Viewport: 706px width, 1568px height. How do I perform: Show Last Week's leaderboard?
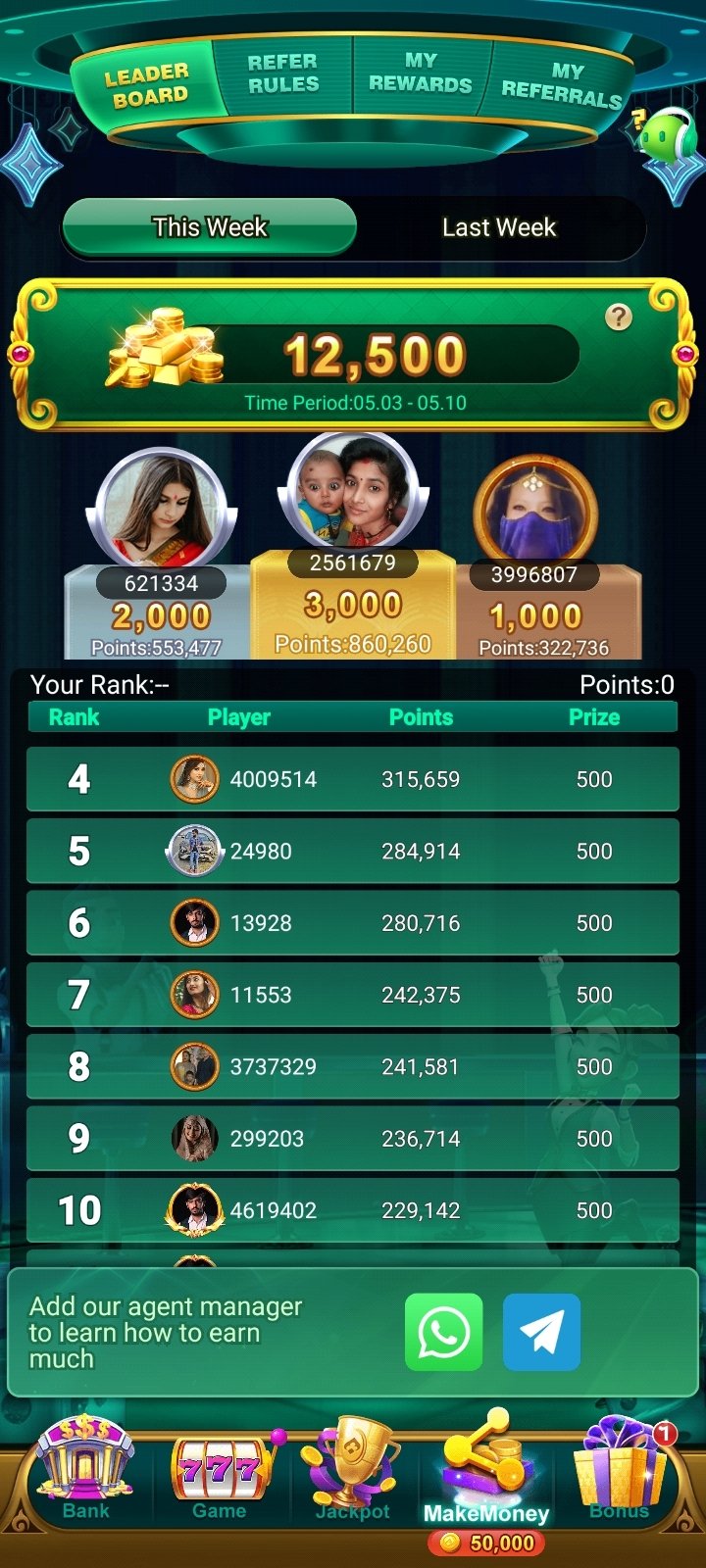[499, 227]
